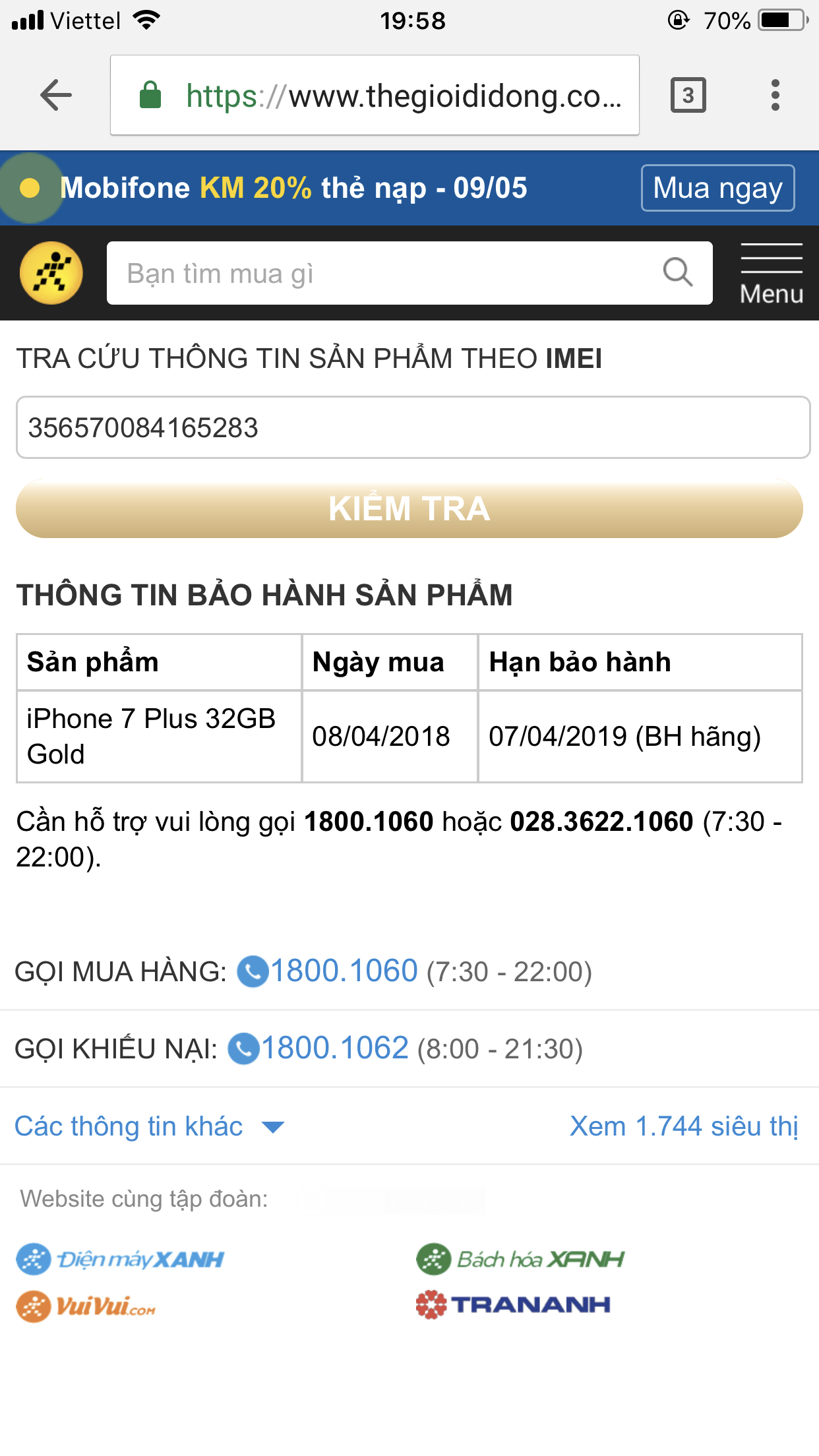Screen dimensions: 819x1456
Task: Tap the Mua ngay button
Action: (717, 188)
